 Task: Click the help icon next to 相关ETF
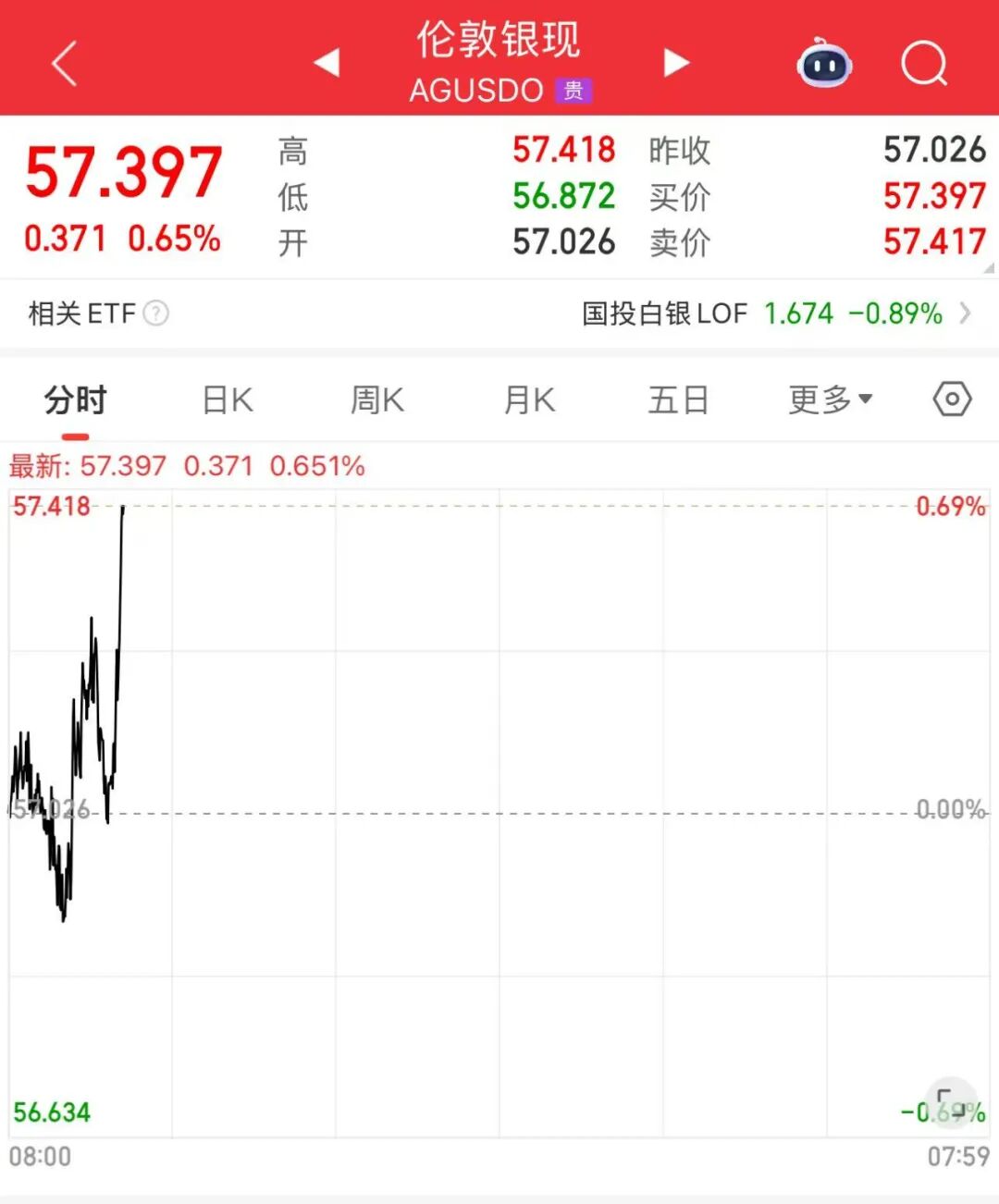click(155, 313)
